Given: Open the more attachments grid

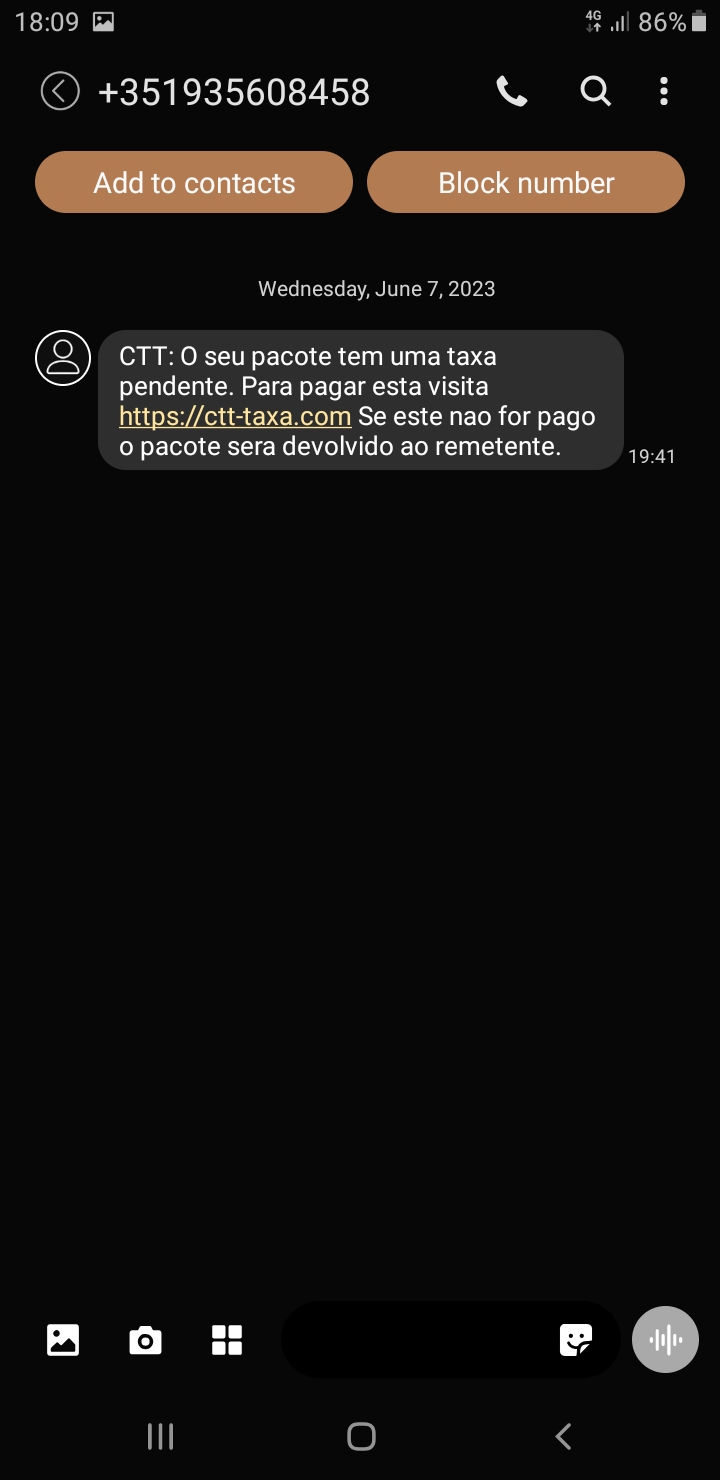Looking at the screenshot, I should click(227, 1340).
